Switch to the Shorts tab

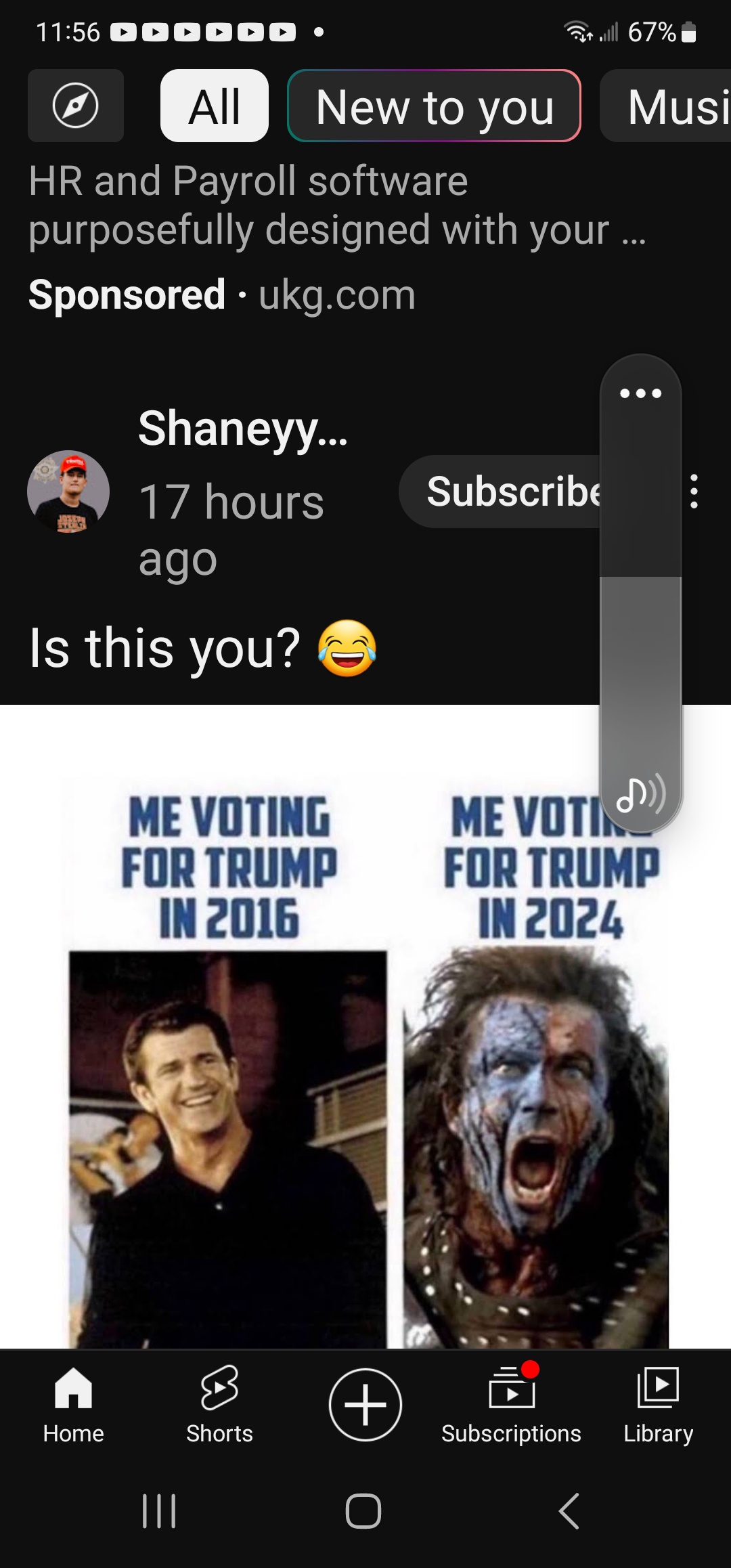coord(219,1405)
